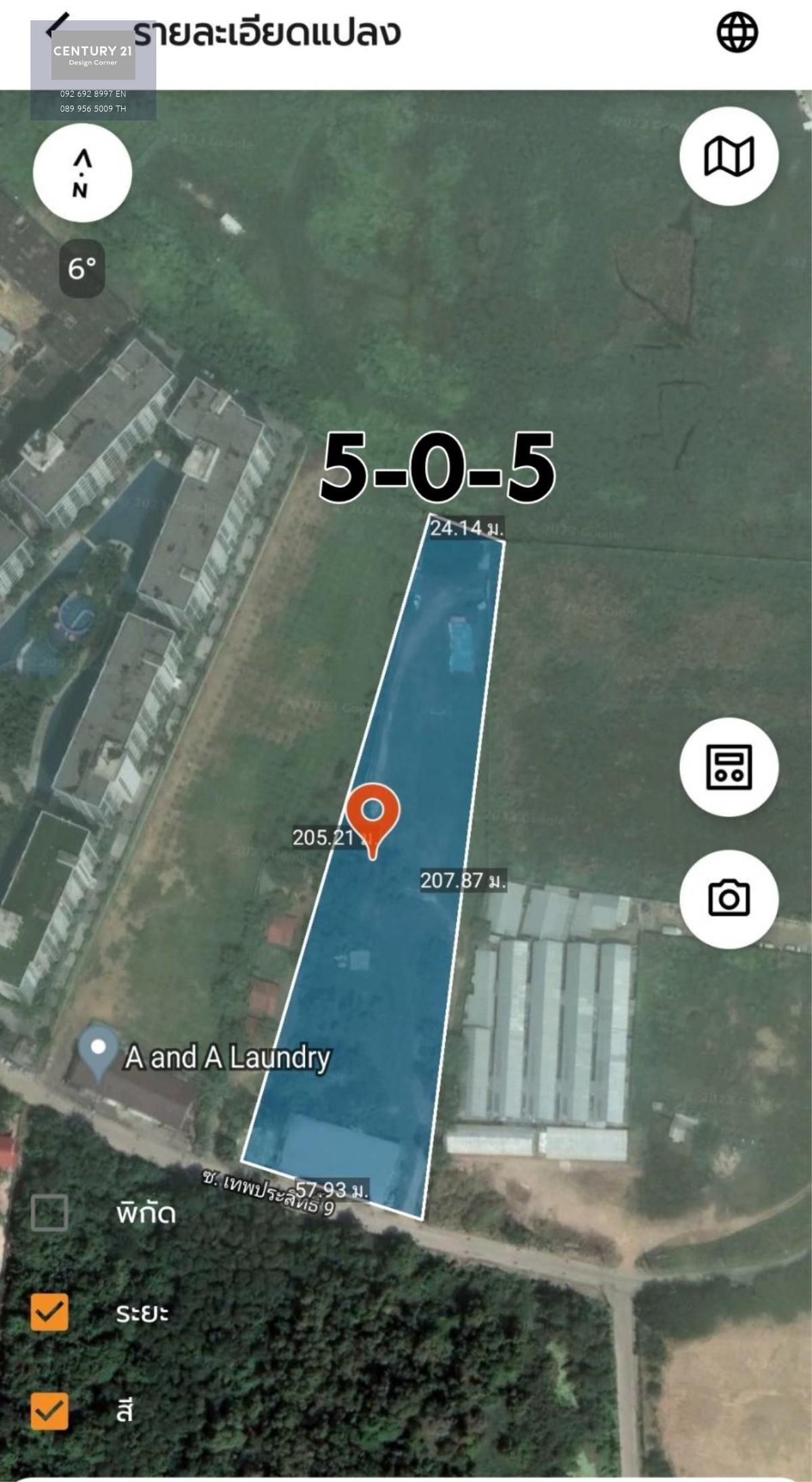The image size is (812, 1482).
Task: Open the A and A Laundry marker
Action: pyautogui.click(x=98, y=1052)
